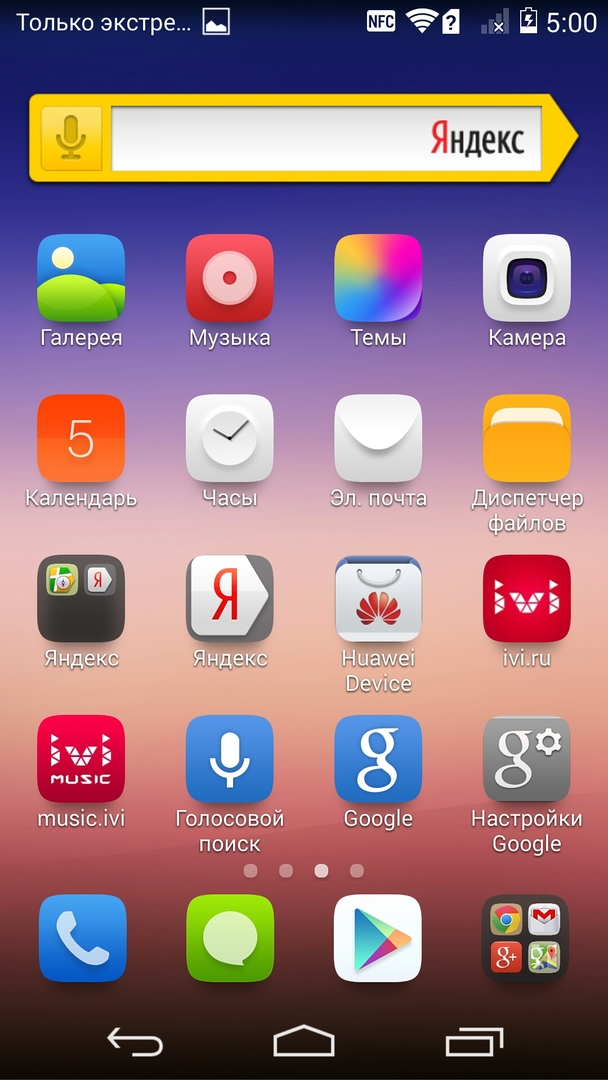Image resolution: width=608 pixels, height=1080 pixels.
Task: Open the Темы app
Action: [378, 278]
